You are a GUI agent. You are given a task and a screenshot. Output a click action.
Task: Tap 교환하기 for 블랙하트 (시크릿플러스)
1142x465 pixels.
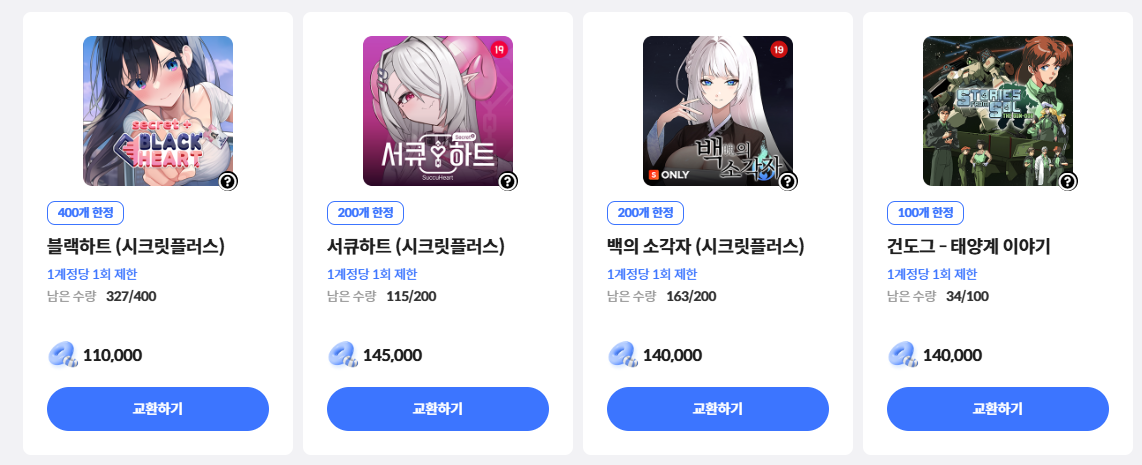pos(158,409)
